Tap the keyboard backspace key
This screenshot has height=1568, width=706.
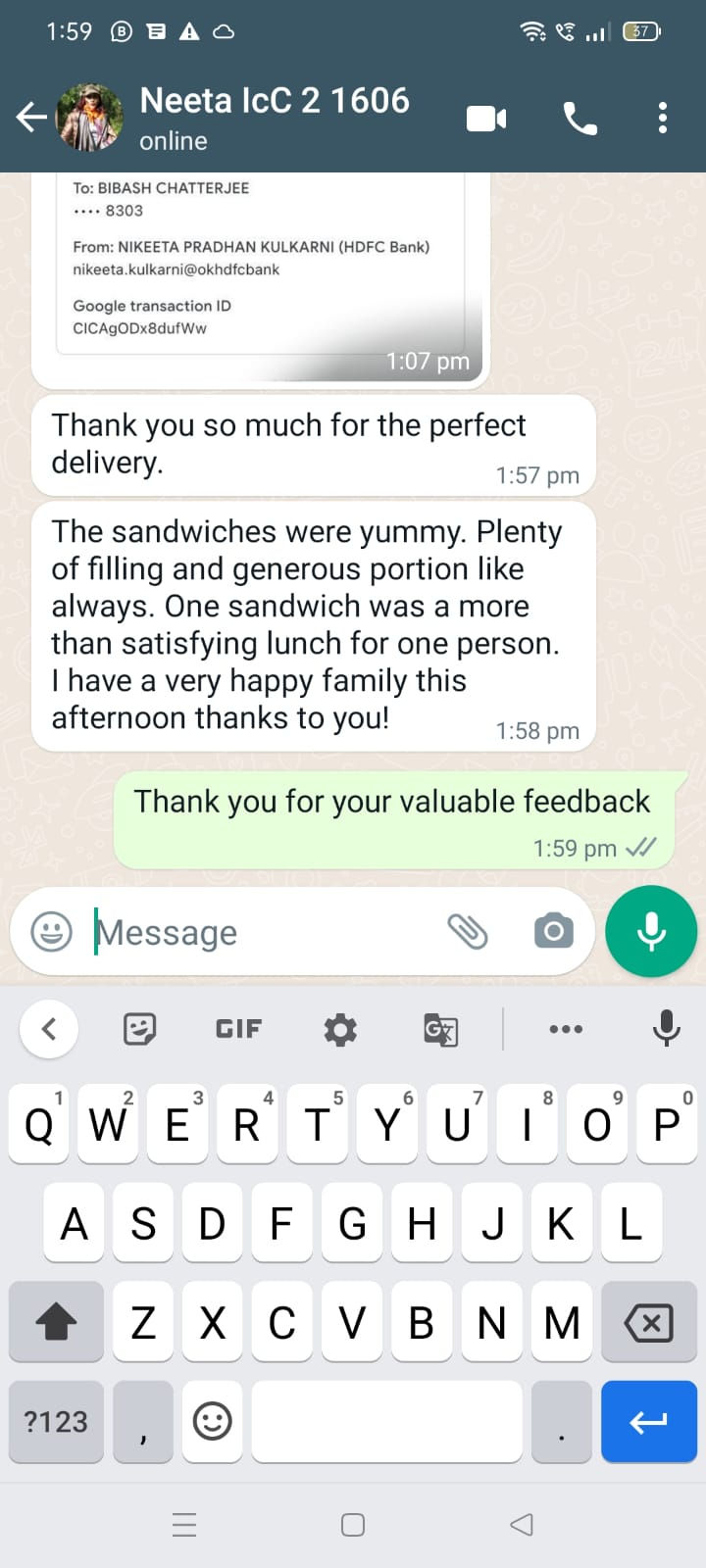(648, 1323)
